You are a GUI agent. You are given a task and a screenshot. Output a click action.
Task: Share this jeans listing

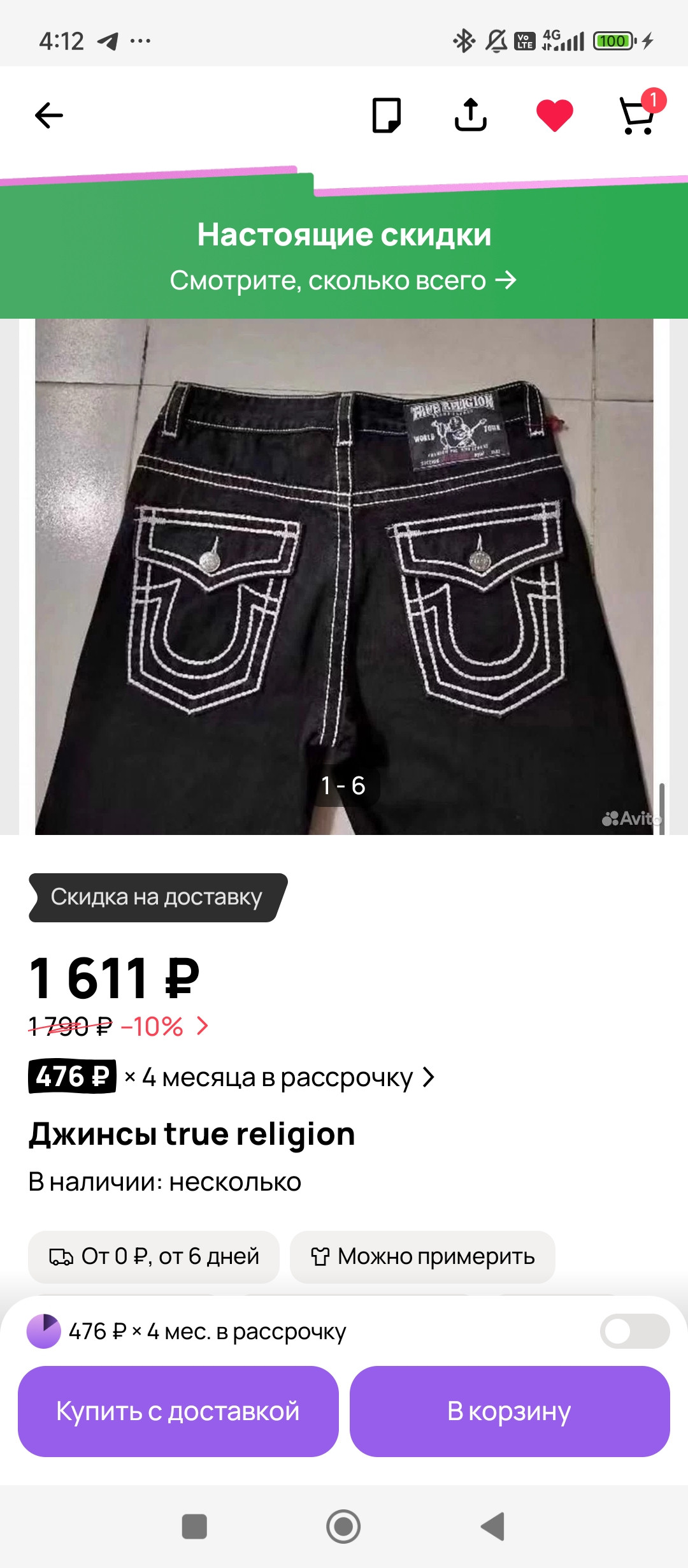coord(470,115)
